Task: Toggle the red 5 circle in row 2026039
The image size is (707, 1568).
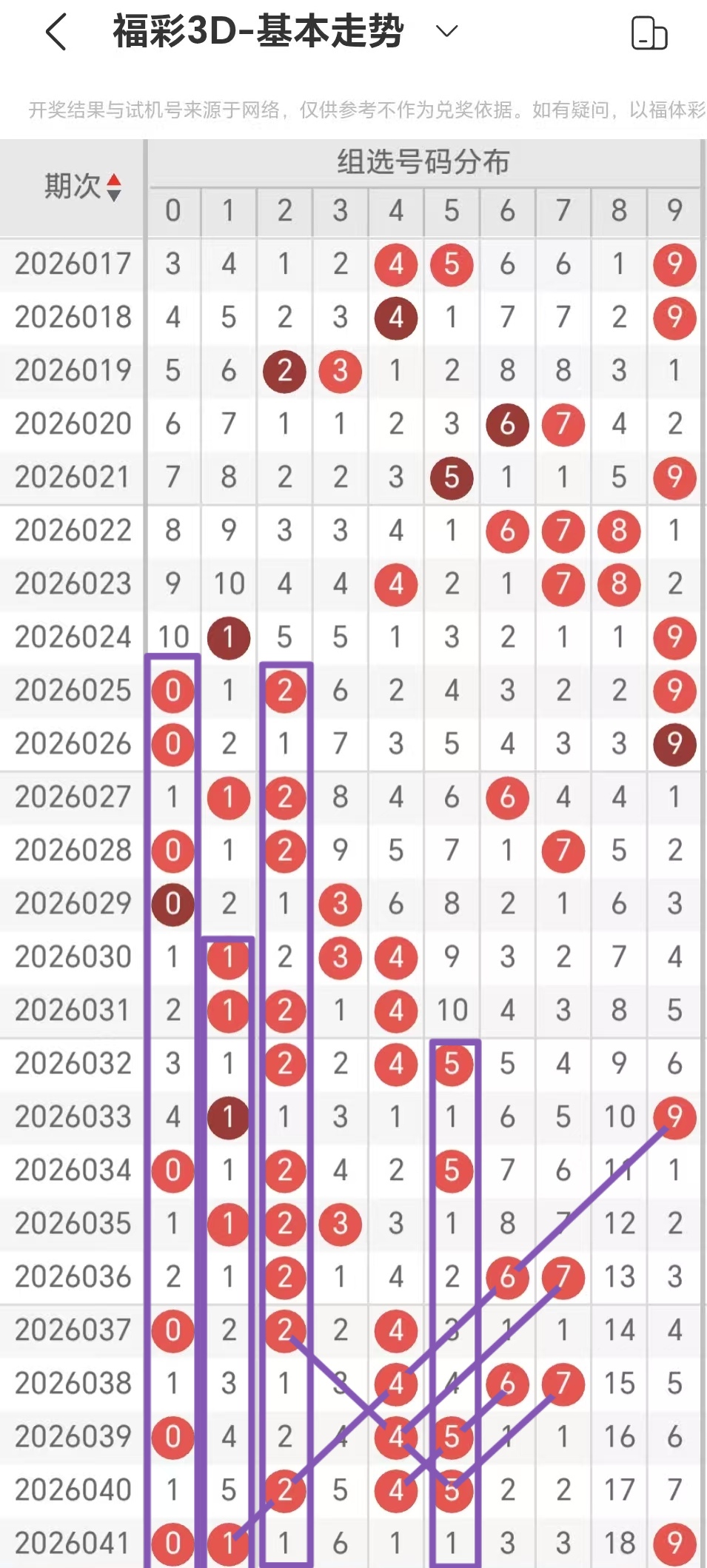Action: coord(452,1436)
